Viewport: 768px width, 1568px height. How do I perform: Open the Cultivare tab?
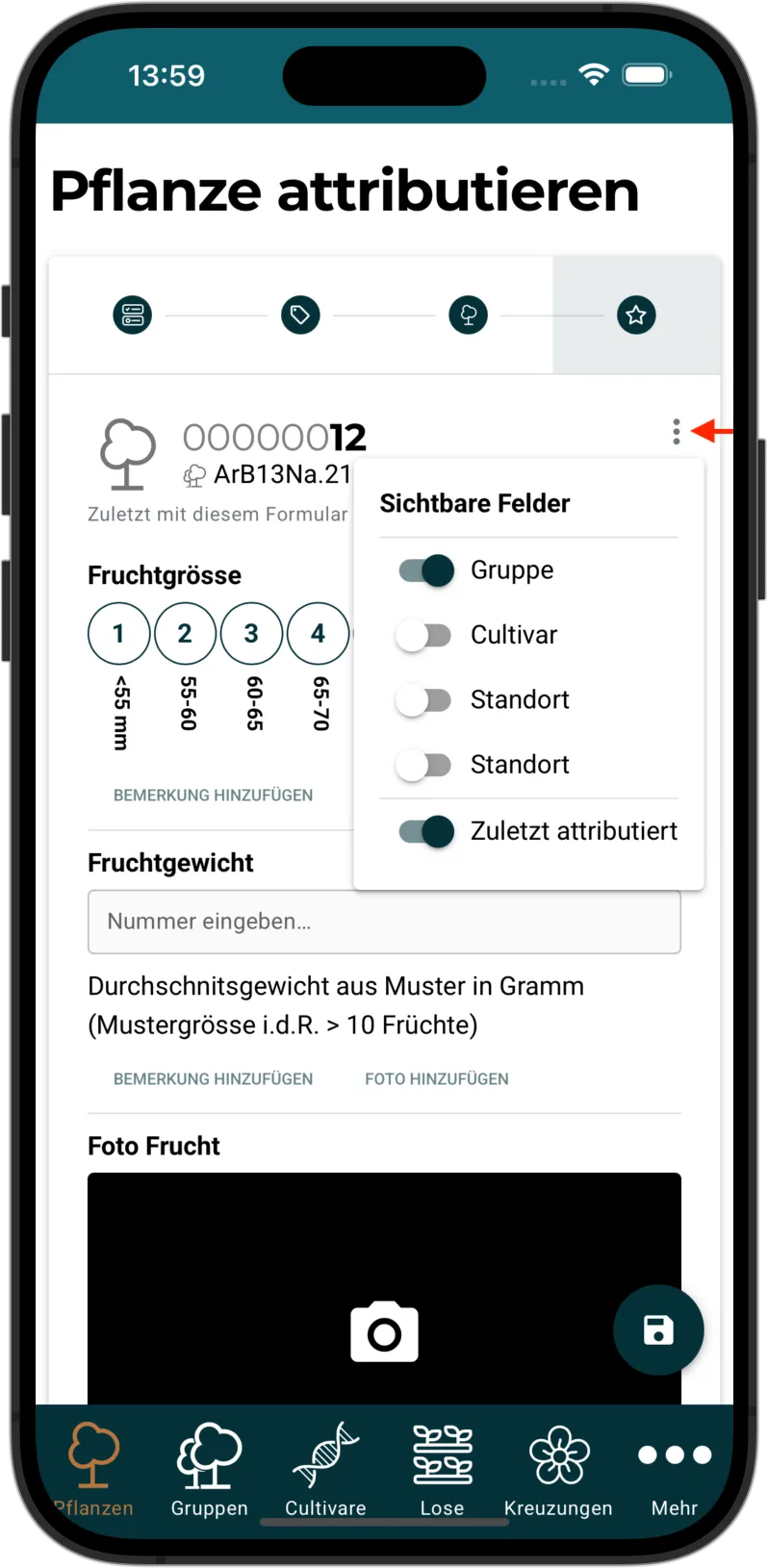[325, 1469]
